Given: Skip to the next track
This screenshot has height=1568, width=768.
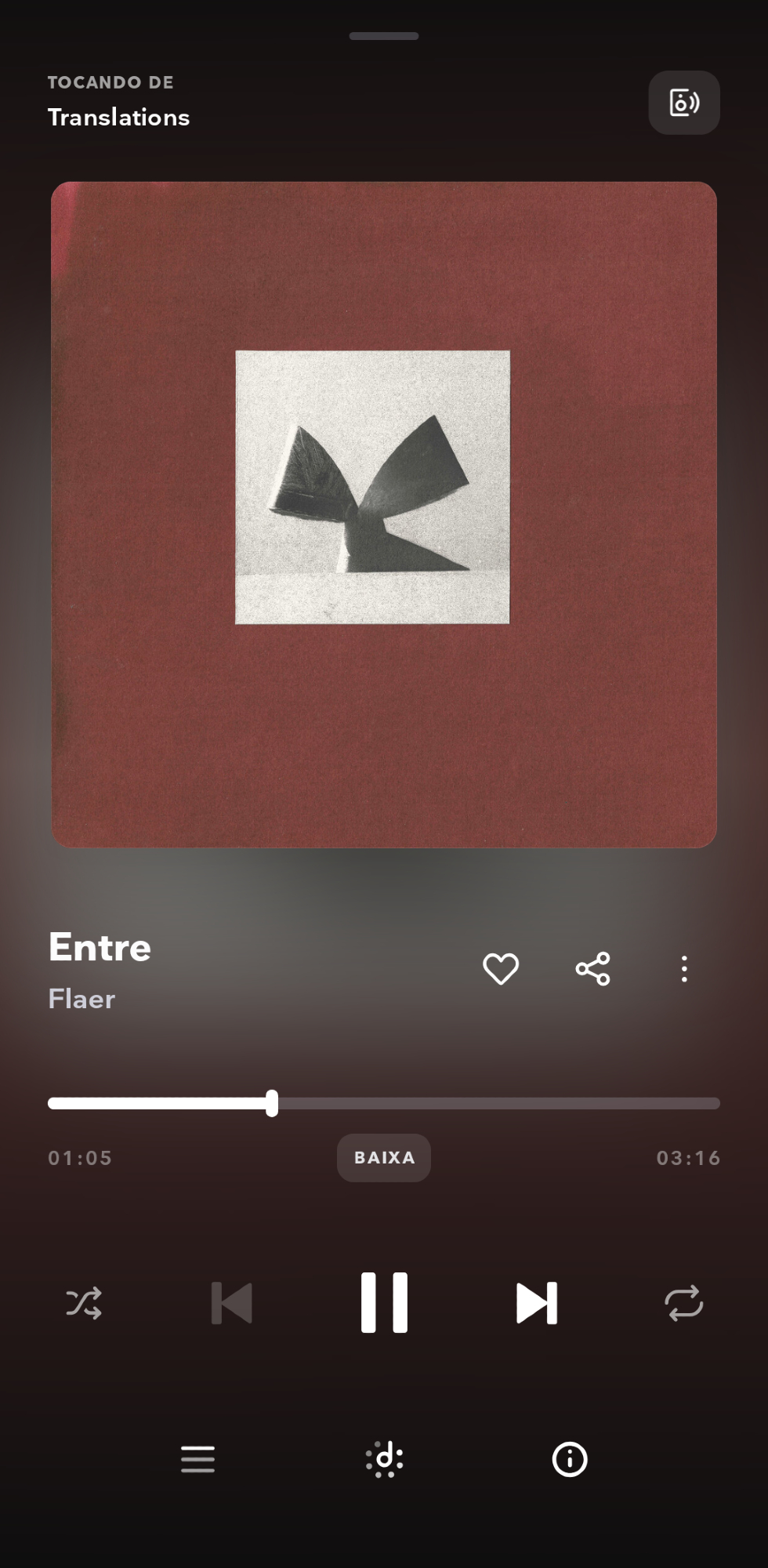Looking at the screenshot, I should click(x=537, y=1303).
